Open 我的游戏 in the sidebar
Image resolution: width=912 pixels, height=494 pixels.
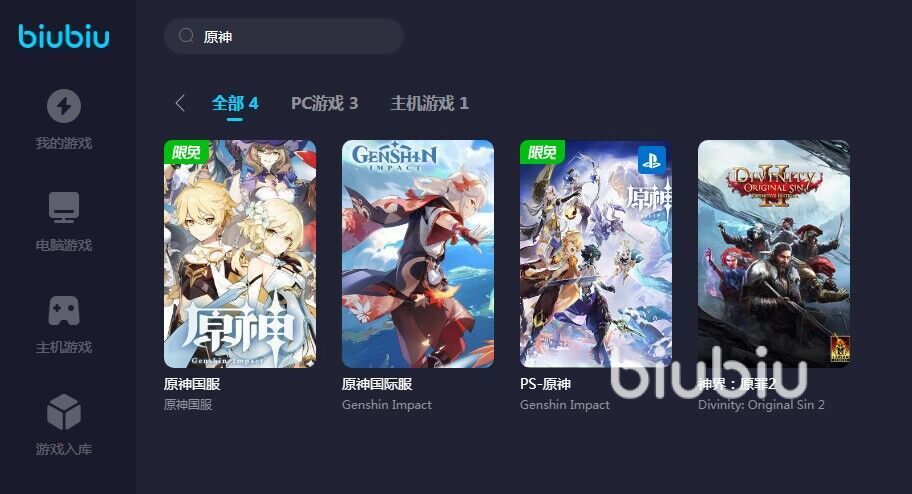click(64, 119)
